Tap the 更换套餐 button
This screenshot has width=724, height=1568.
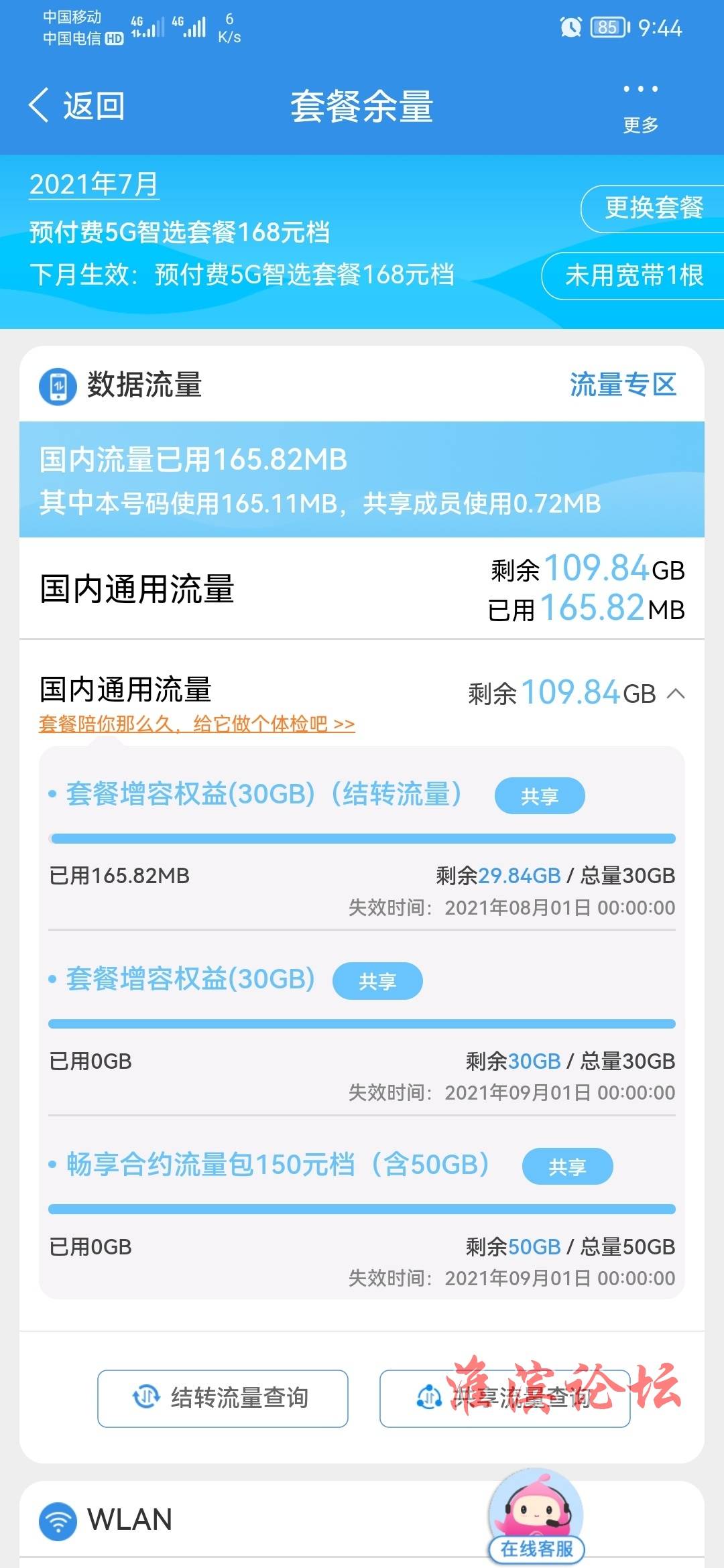652,208
